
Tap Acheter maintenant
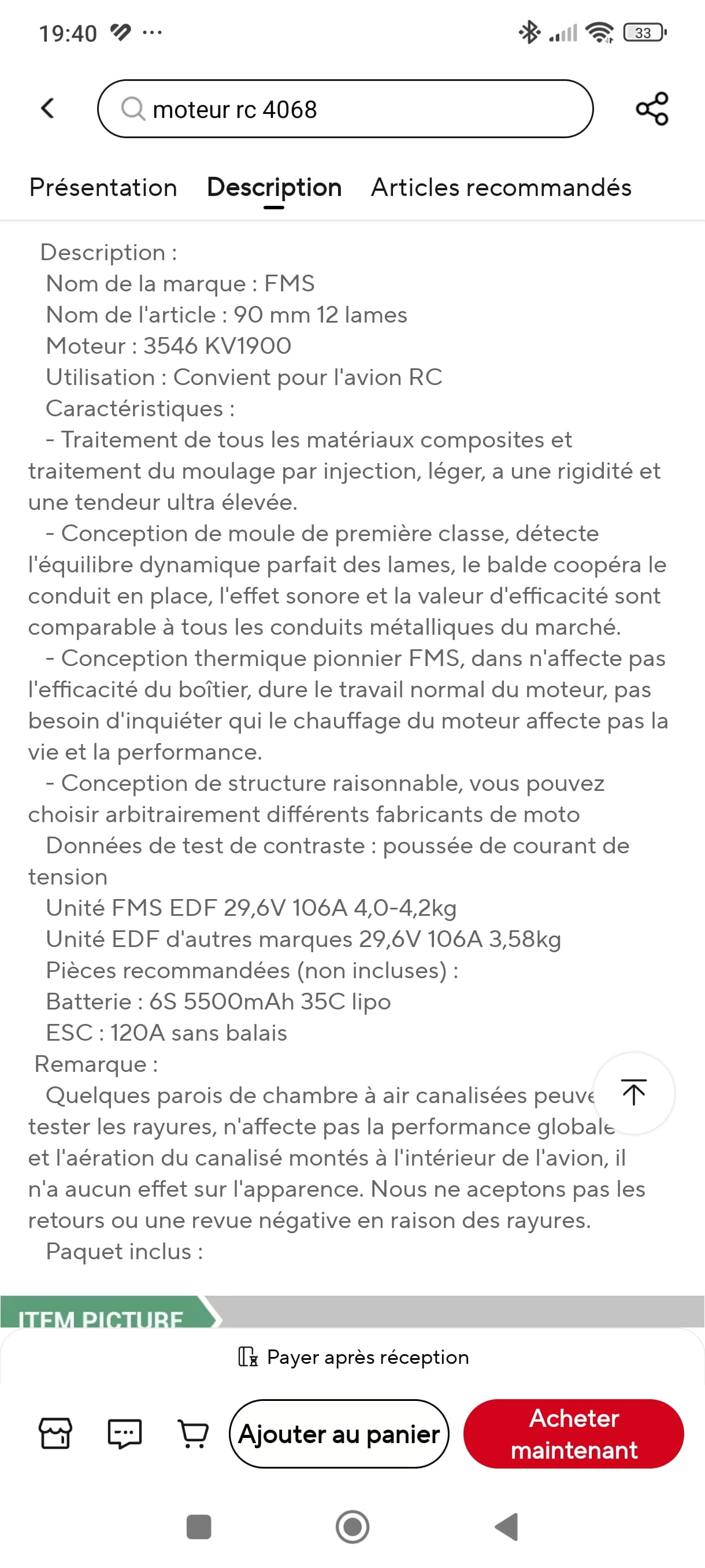(573, 1433)
